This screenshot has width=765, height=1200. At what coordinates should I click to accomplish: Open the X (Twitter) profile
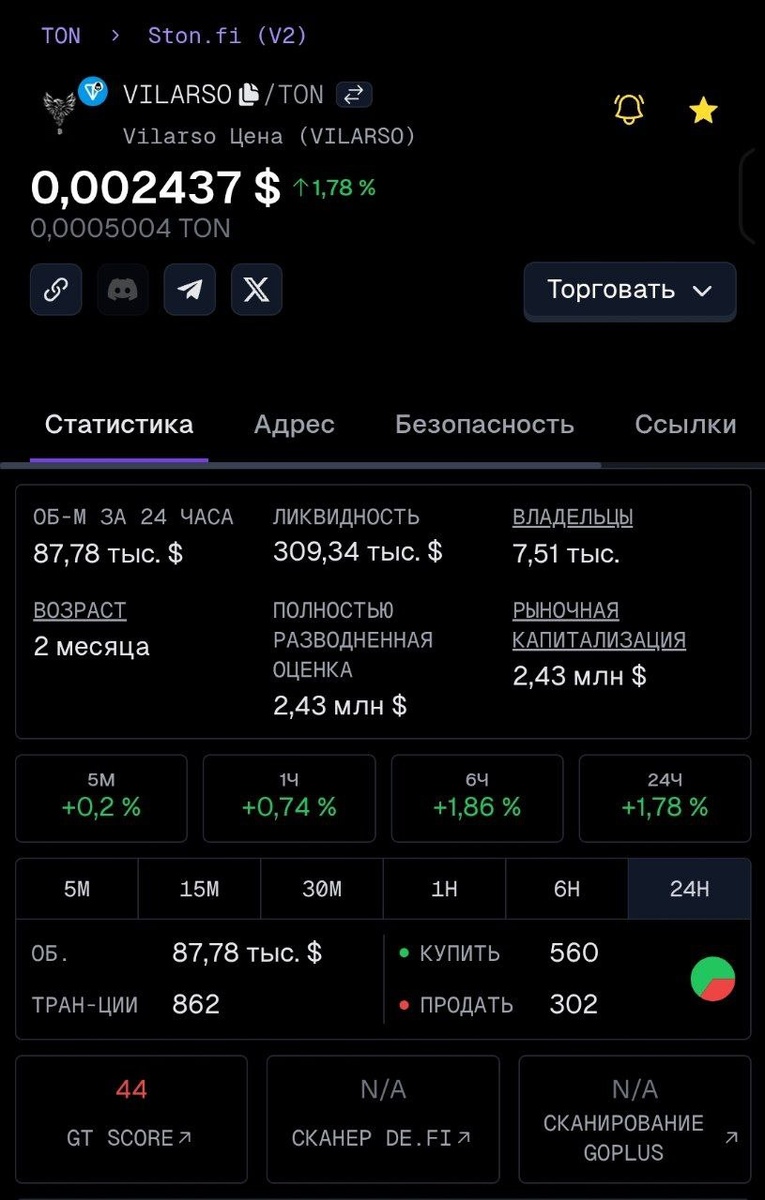(257, 290)
